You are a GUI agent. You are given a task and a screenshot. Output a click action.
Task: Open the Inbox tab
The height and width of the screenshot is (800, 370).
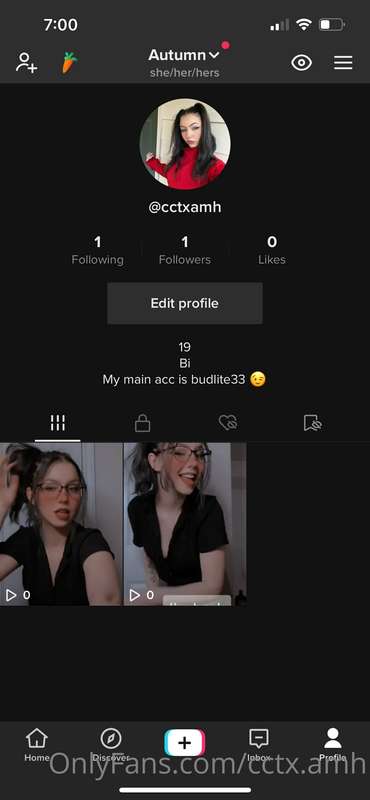259,745
